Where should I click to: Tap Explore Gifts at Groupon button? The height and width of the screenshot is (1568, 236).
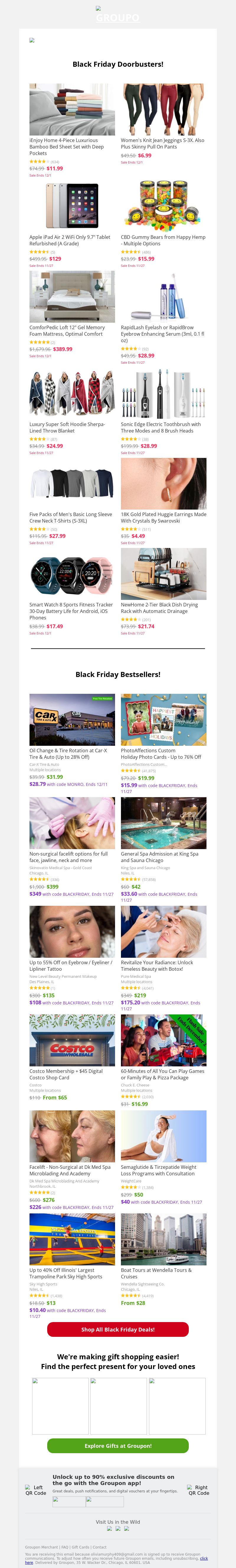[x=118, y=1446]
